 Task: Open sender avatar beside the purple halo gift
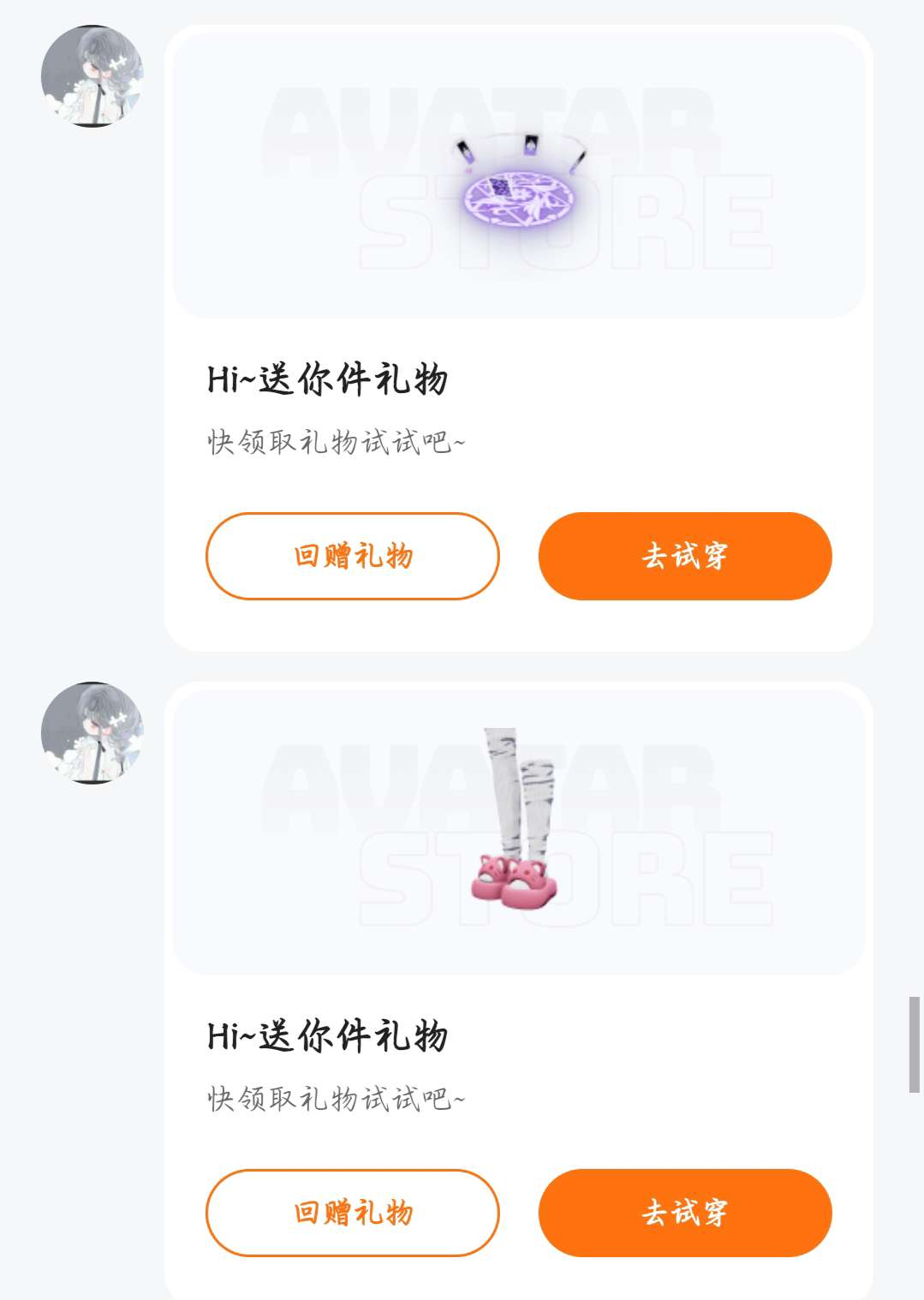pyautogui.click(x=92, y=76)
